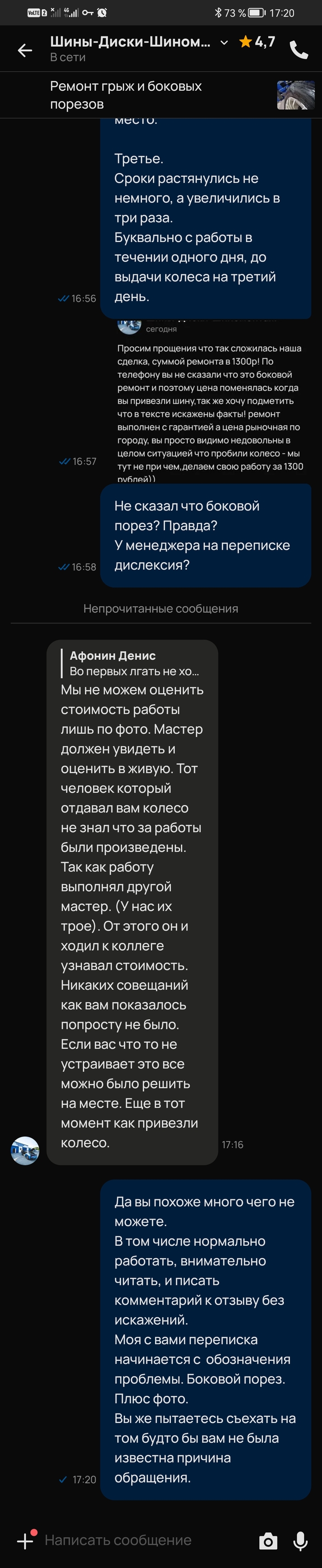
Task: Record a voice message with microphone
Action: [x=300, y=1541]
